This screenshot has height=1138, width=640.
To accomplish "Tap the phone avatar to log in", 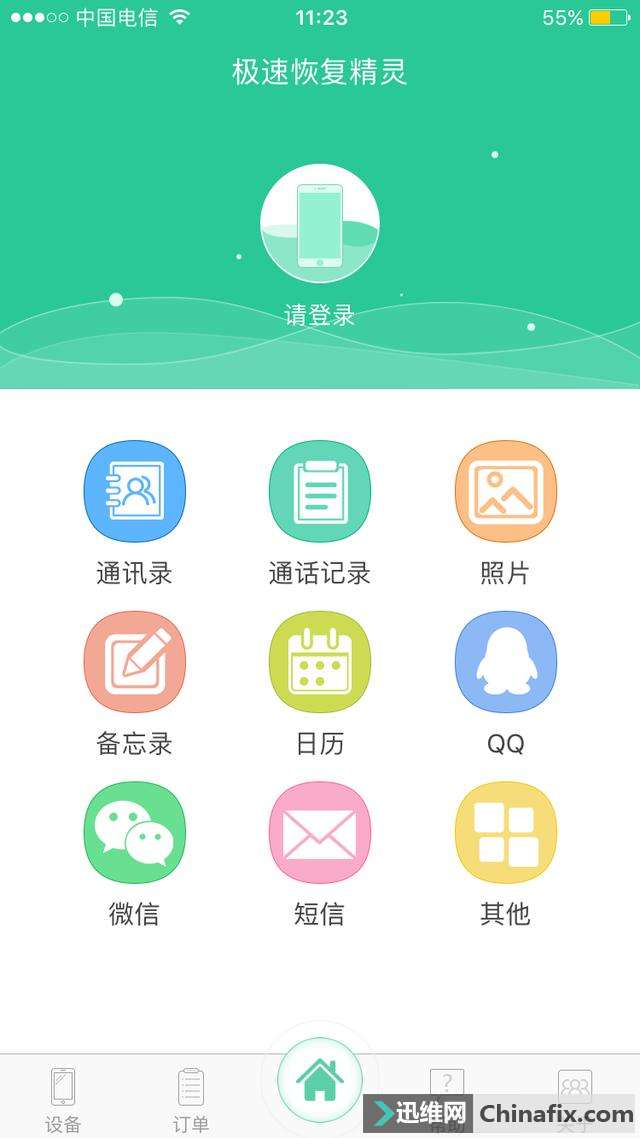I will pos(320,224).
